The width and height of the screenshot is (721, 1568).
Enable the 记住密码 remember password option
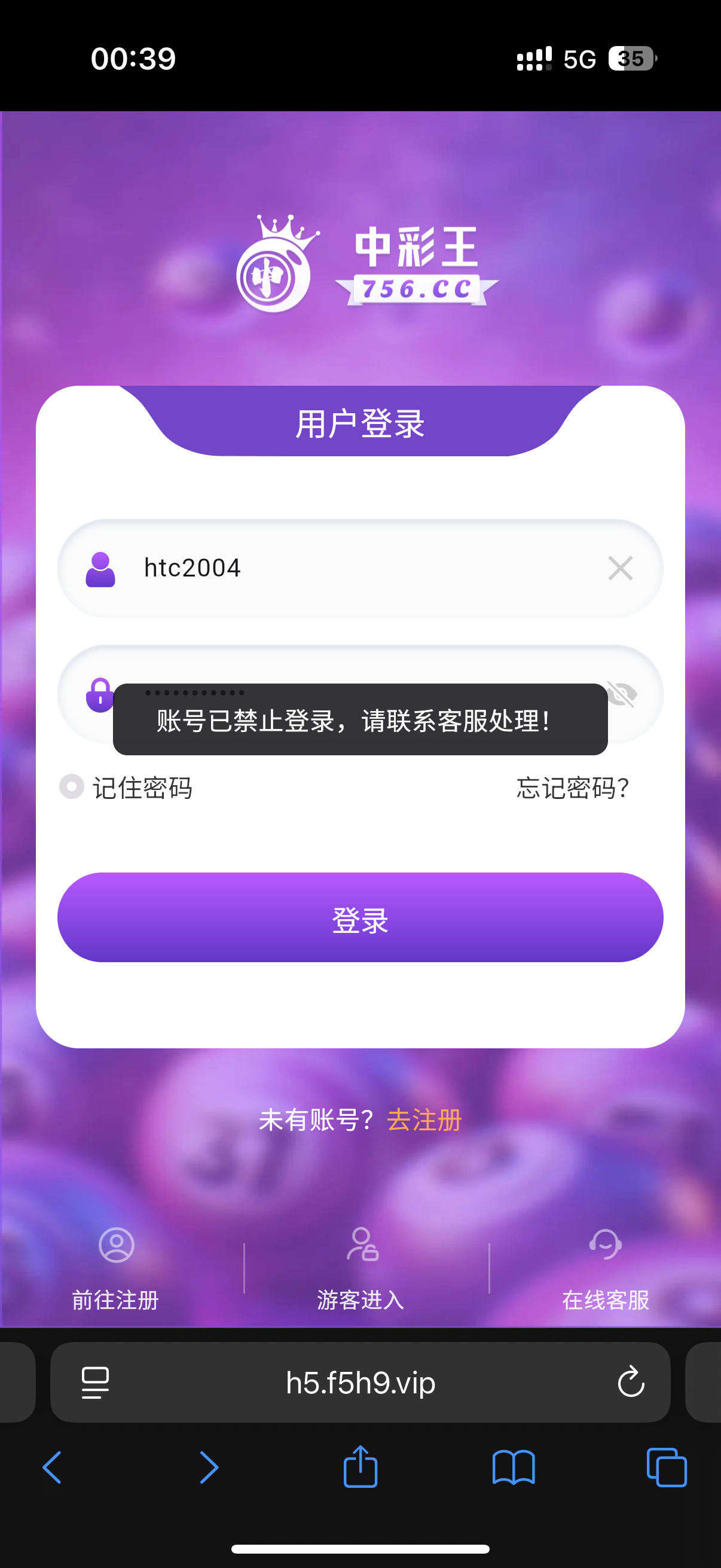(72, 786)
